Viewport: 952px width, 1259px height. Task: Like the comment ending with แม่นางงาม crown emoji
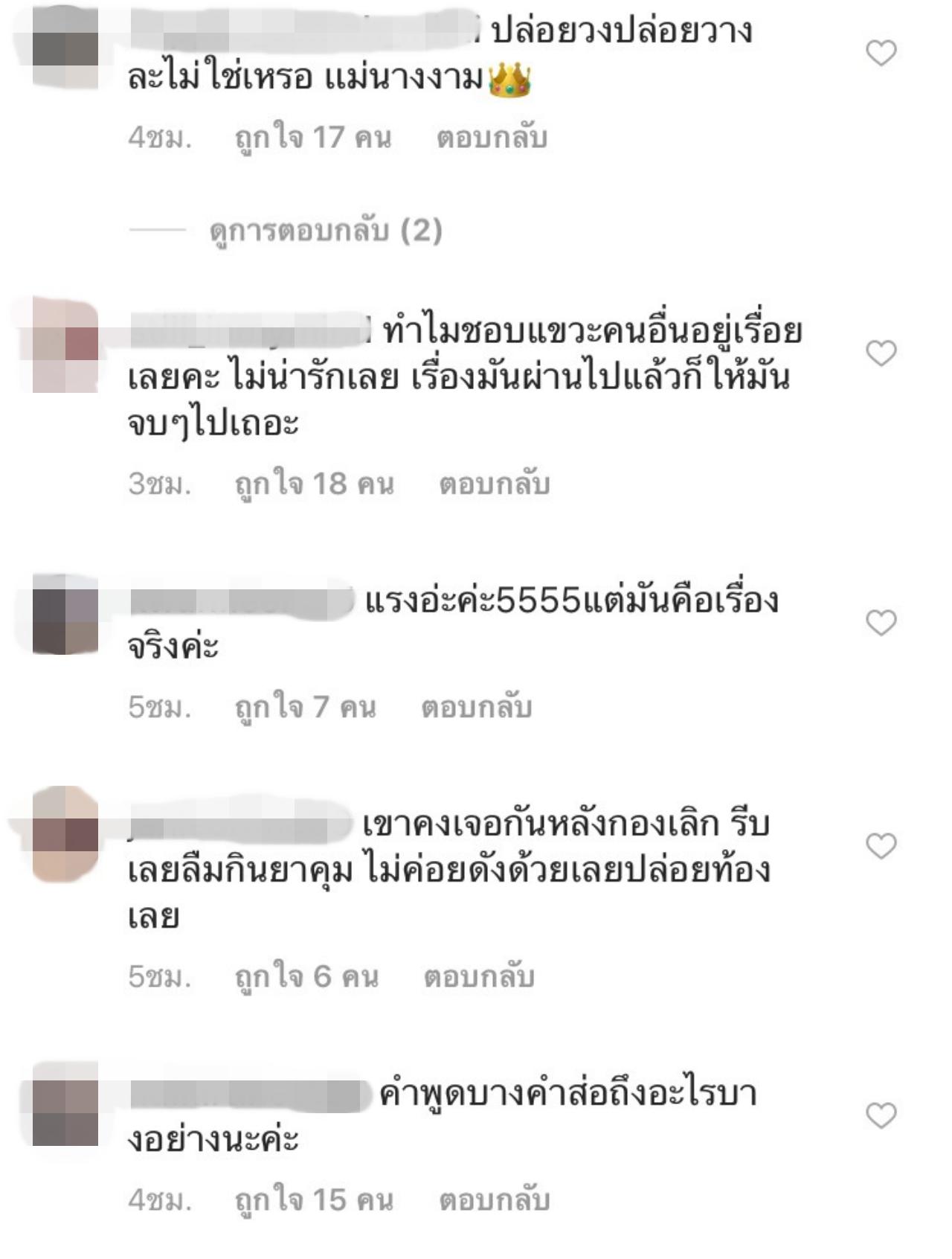pyautogui.click(x=881, y=53)
